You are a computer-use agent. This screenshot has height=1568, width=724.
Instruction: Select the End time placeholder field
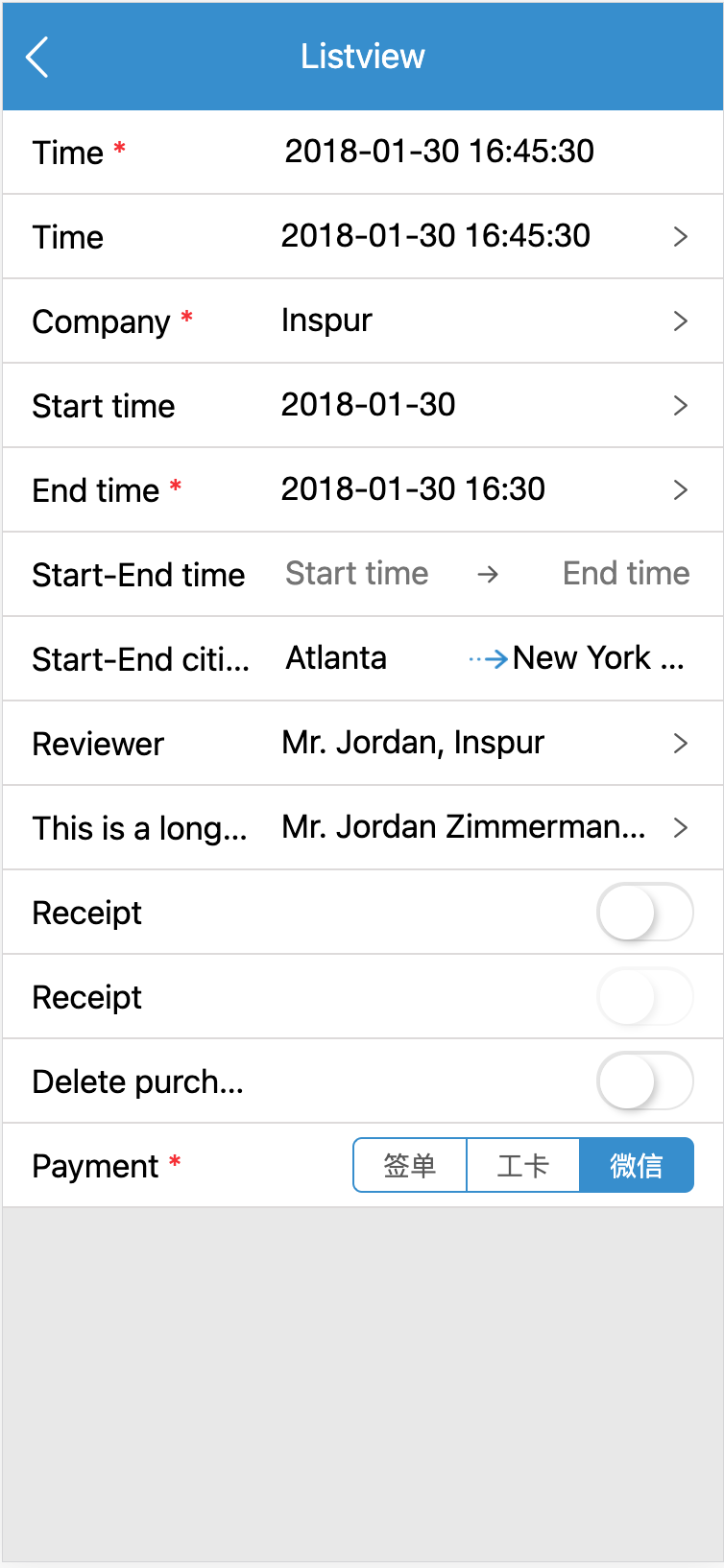click(625, 574)
